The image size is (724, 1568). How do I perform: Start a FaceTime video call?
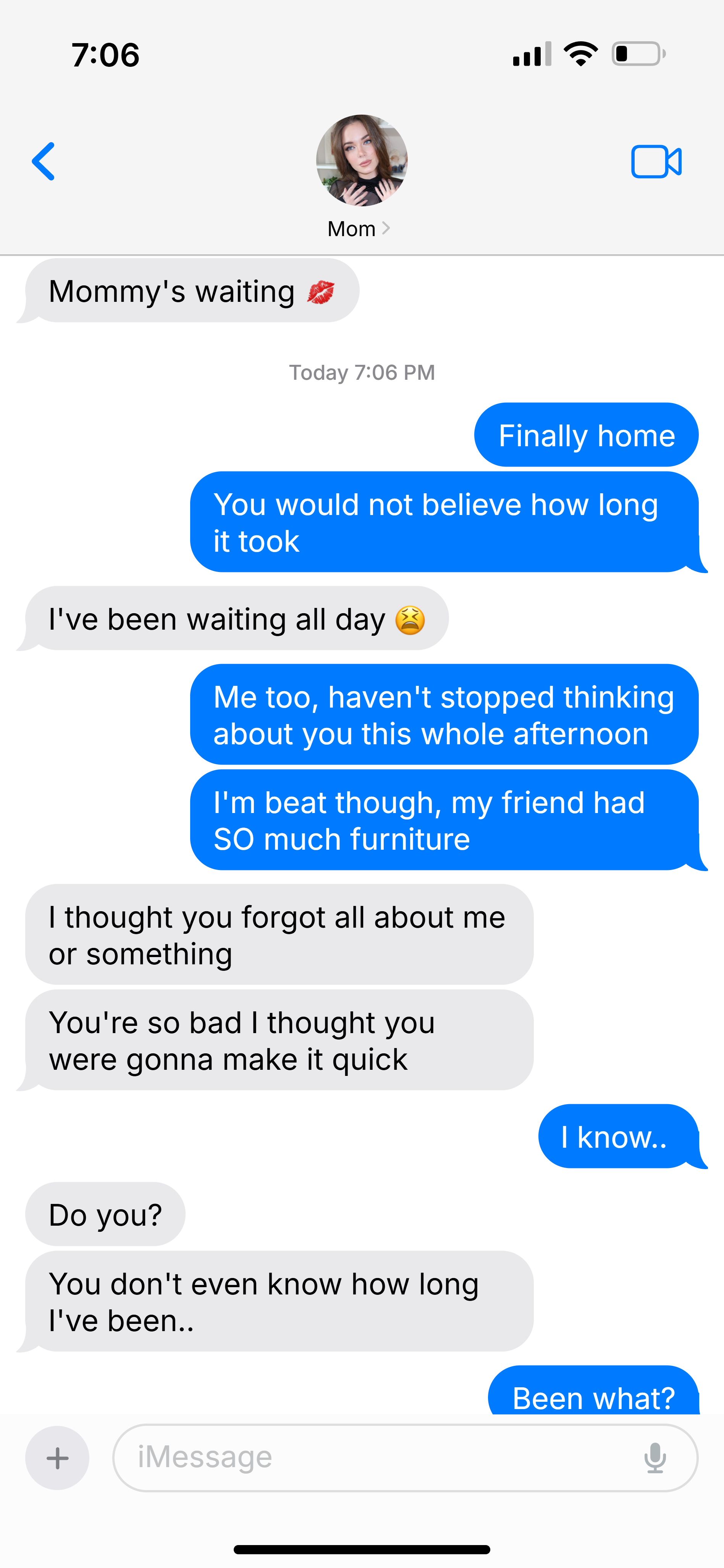(656, 162)
